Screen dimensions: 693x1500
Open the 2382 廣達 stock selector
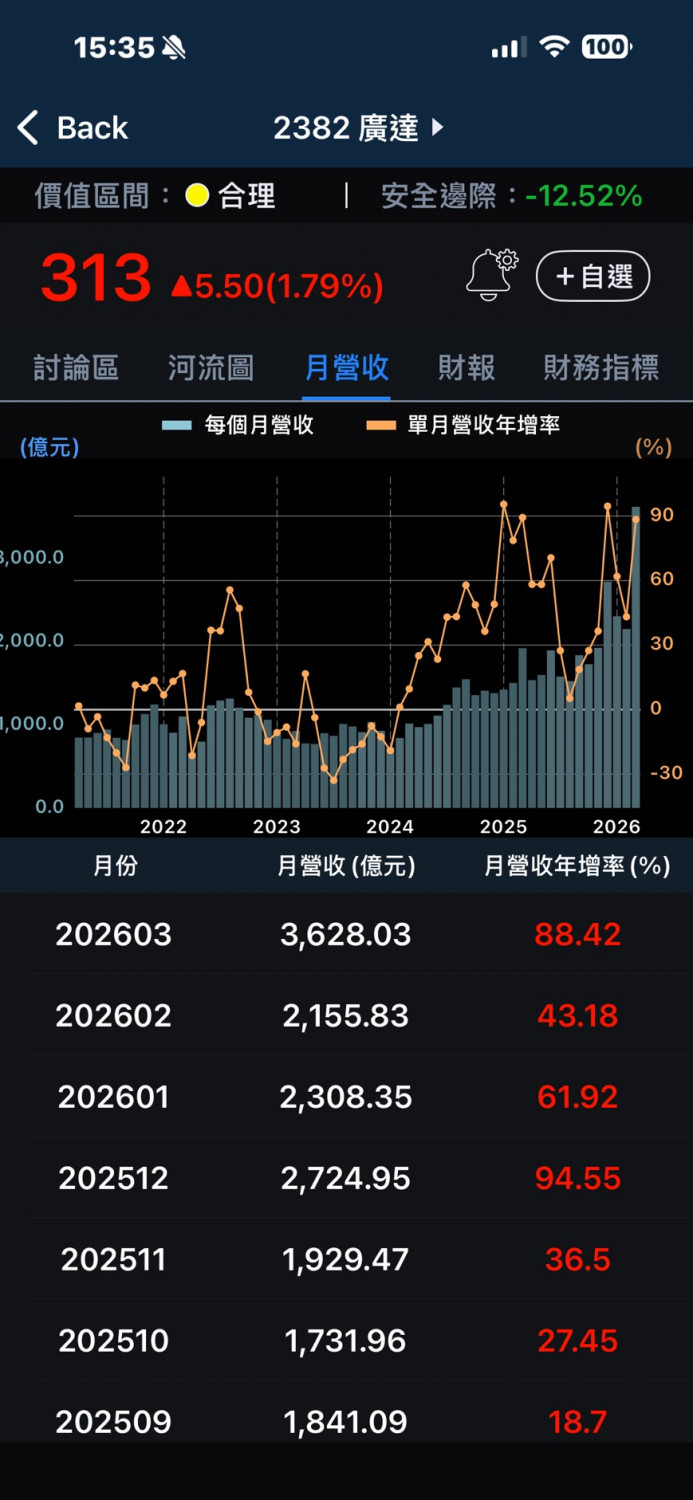point(358,128)
